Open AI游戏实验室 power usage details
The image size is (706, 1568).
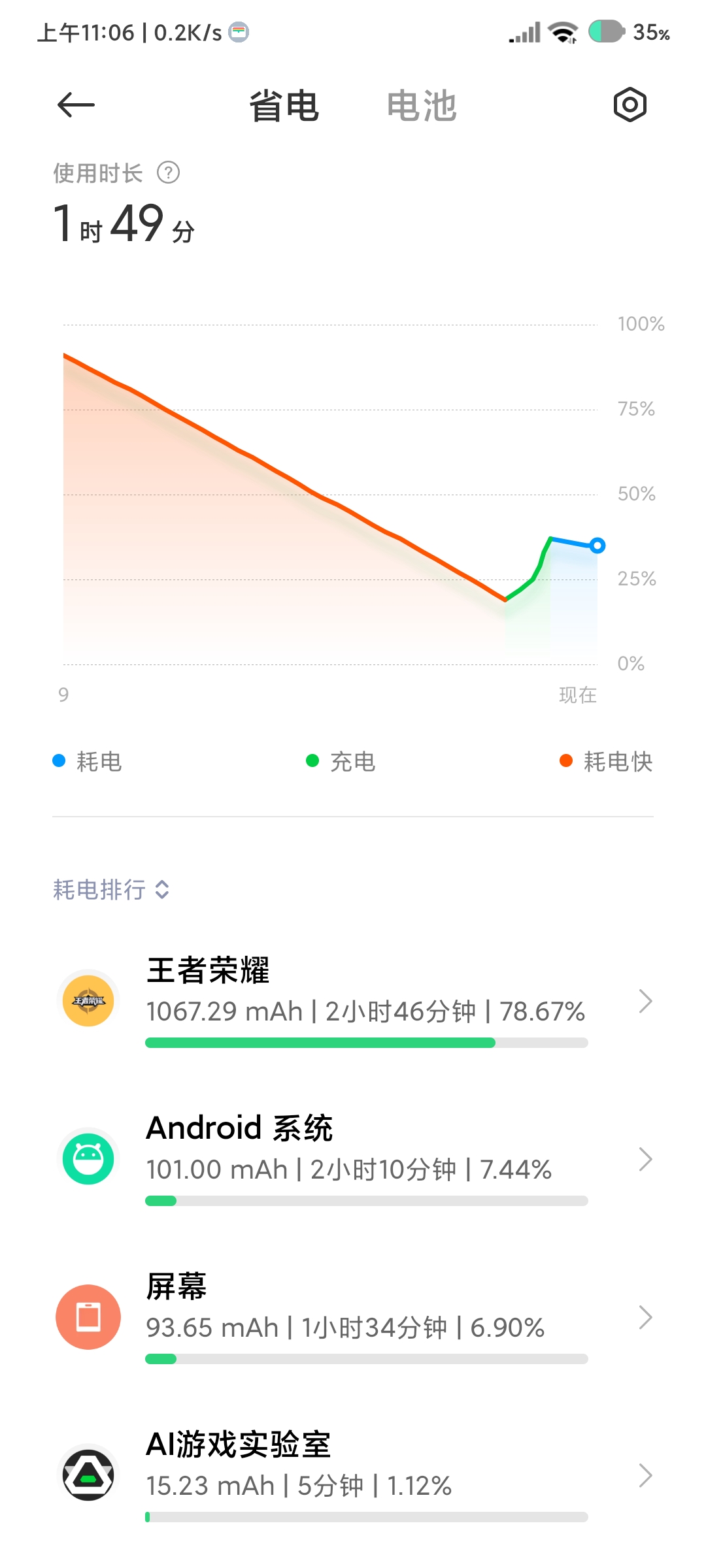click(353, 1475)
